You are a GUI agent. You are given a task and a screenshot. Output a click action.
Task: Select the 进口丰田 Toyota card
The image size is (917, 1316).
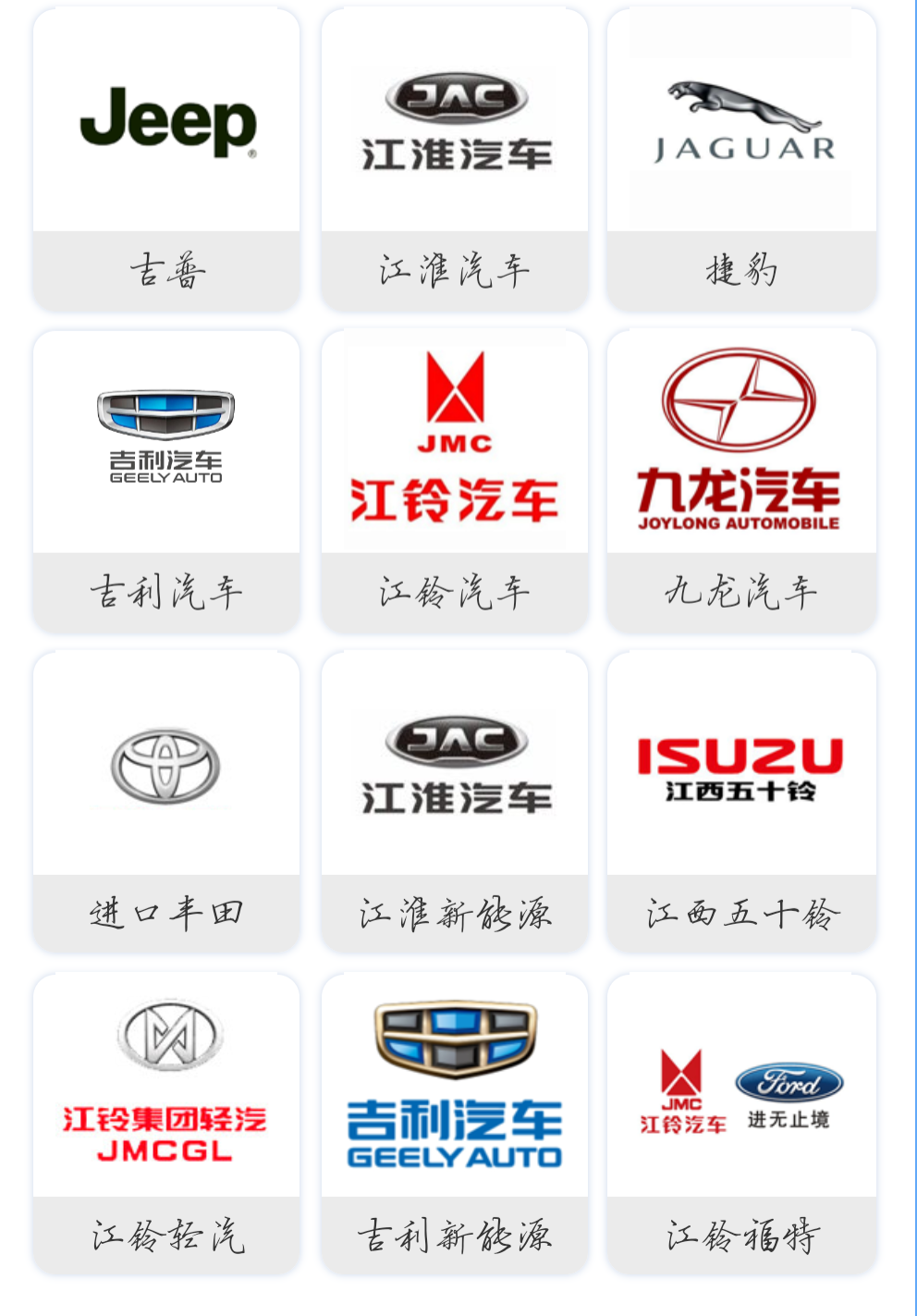click(166, 801)
